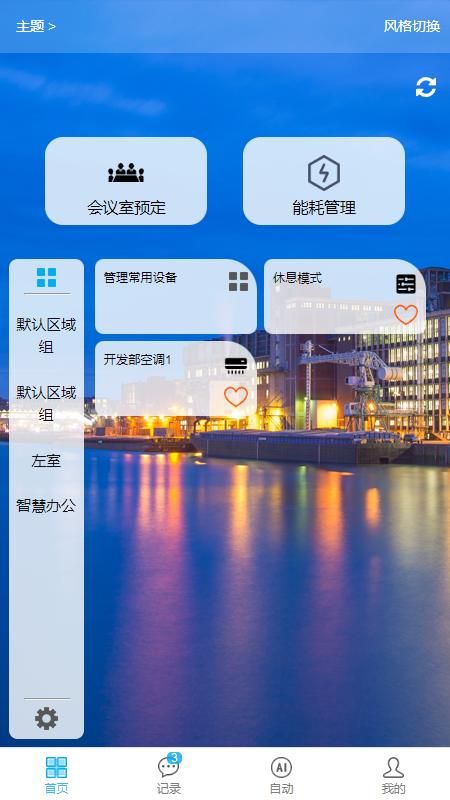
Task: Switch to the 记录 tab
Action: pos(169,774)
